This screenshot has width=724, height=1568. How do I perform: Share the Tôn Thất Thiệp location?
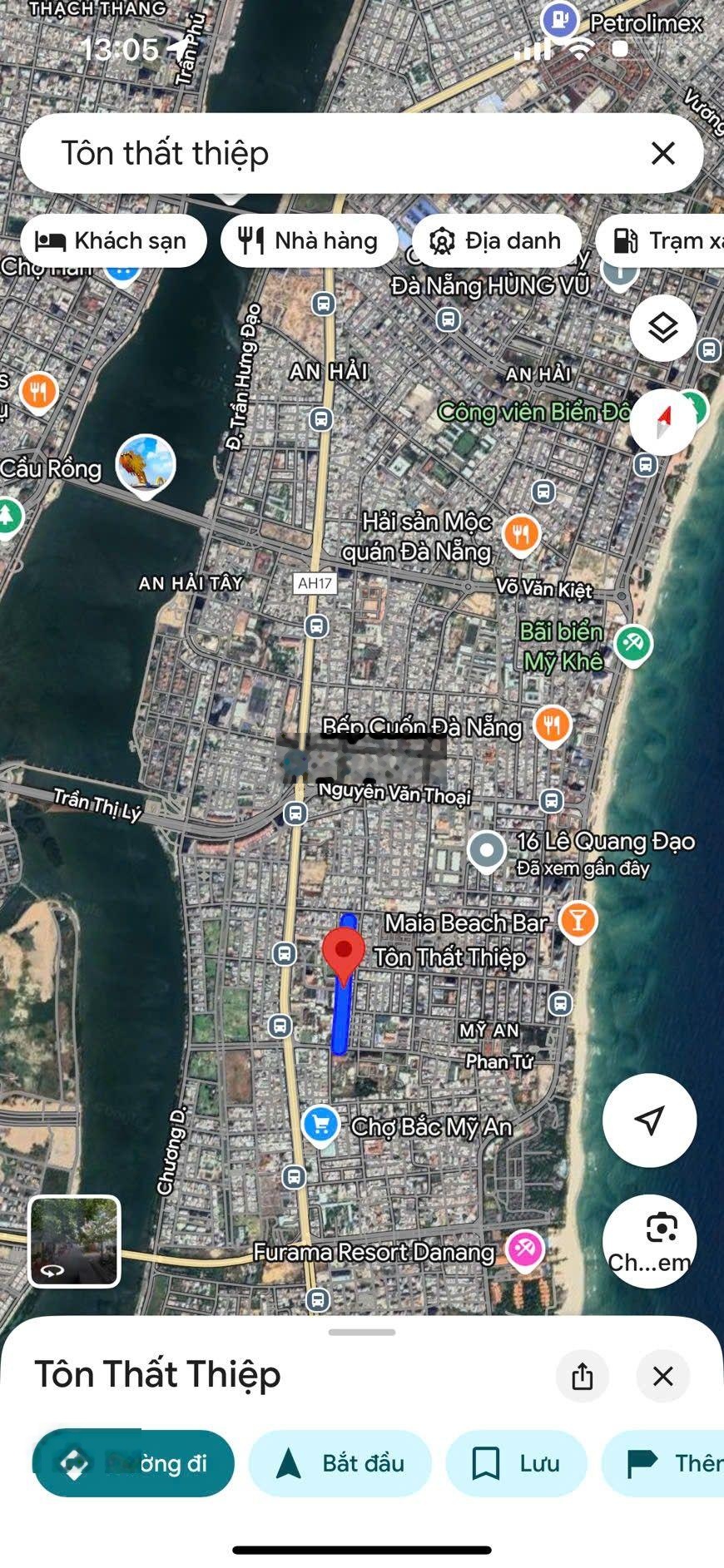point(583,1376)
